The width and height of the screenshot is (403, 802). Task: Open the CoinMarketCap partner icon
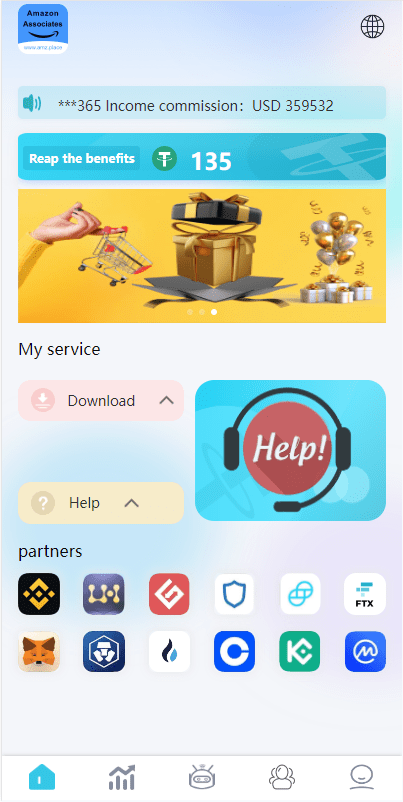(x=365, y=651)
